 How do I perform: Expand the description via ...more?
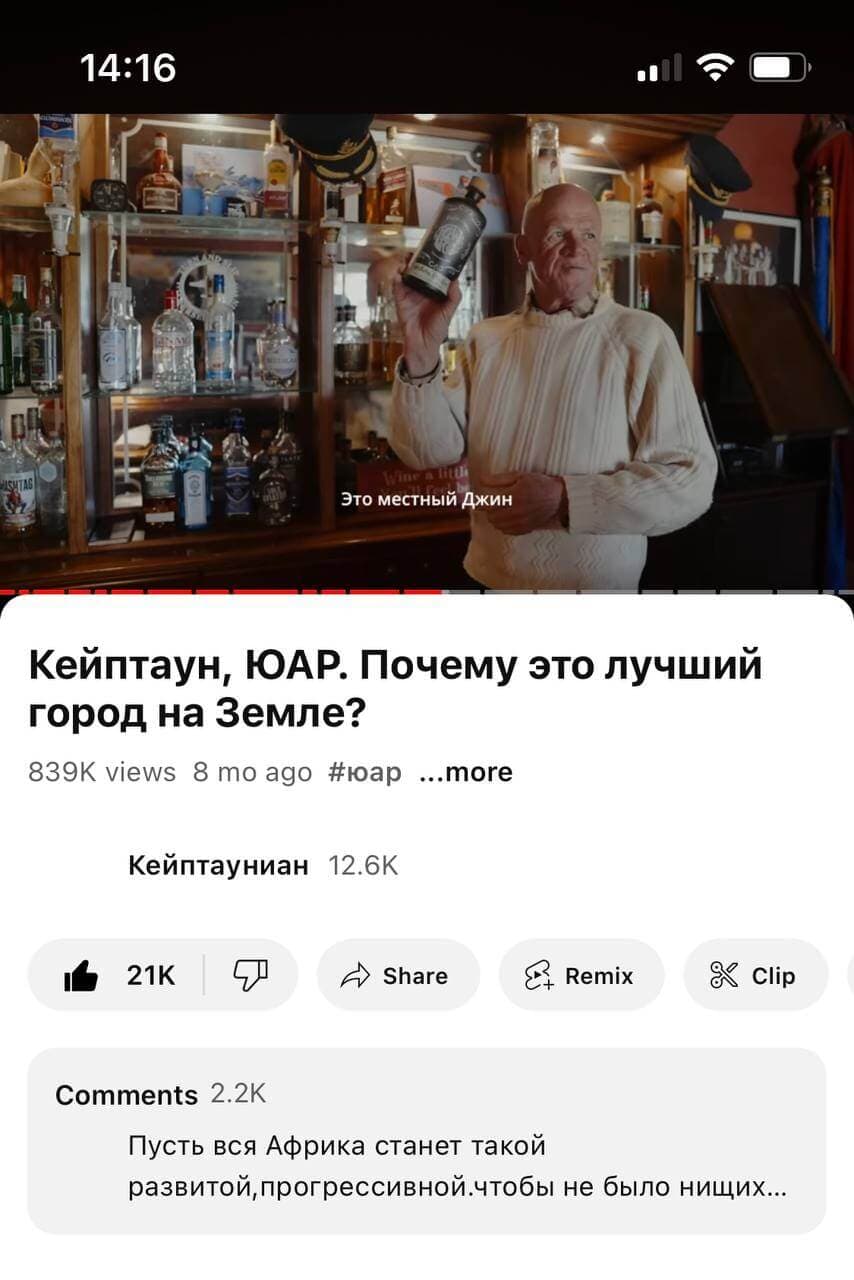[x=465, y=772]
